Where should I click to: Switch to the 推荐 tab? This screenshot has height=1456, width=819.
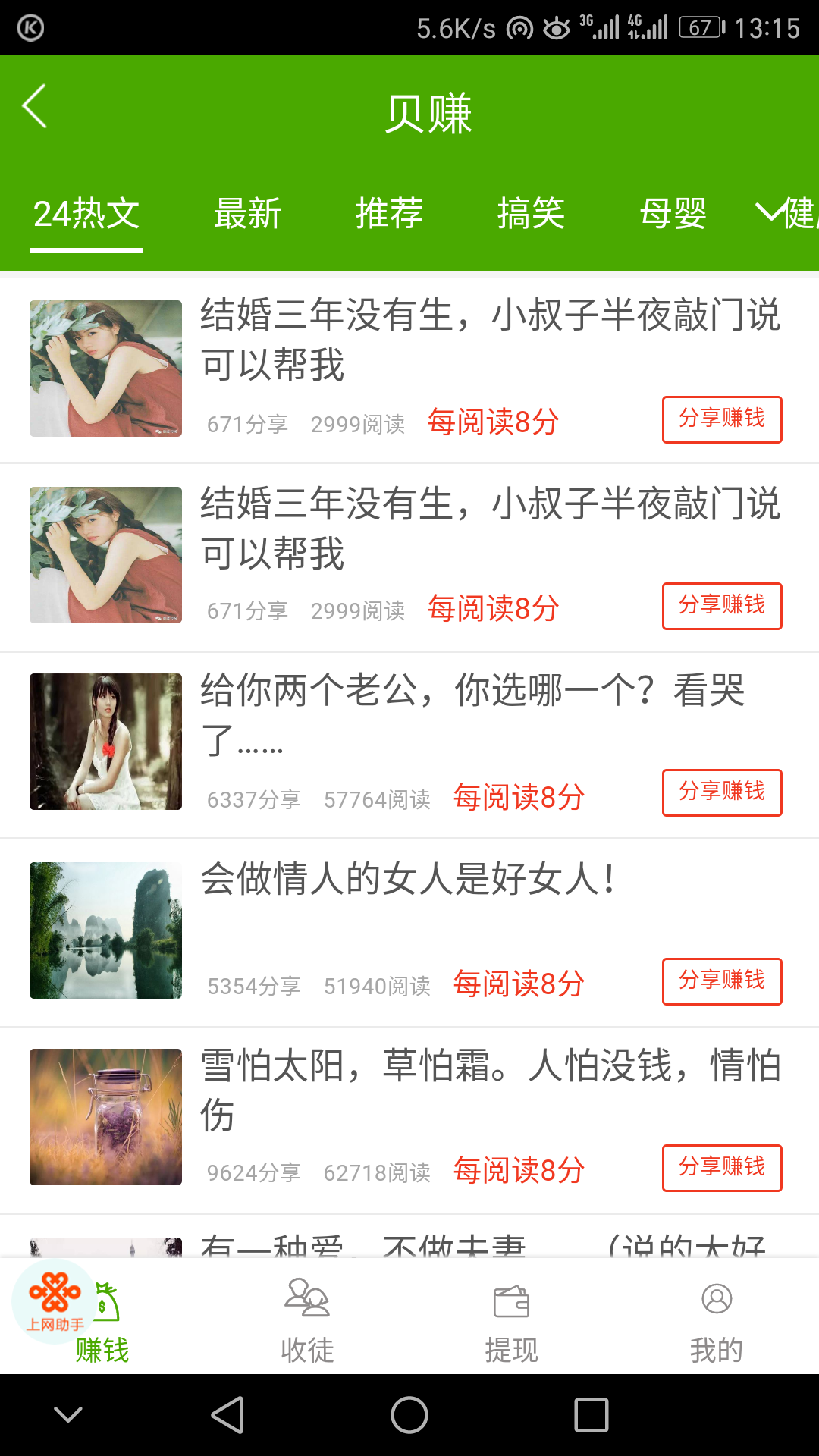[391, 215]
